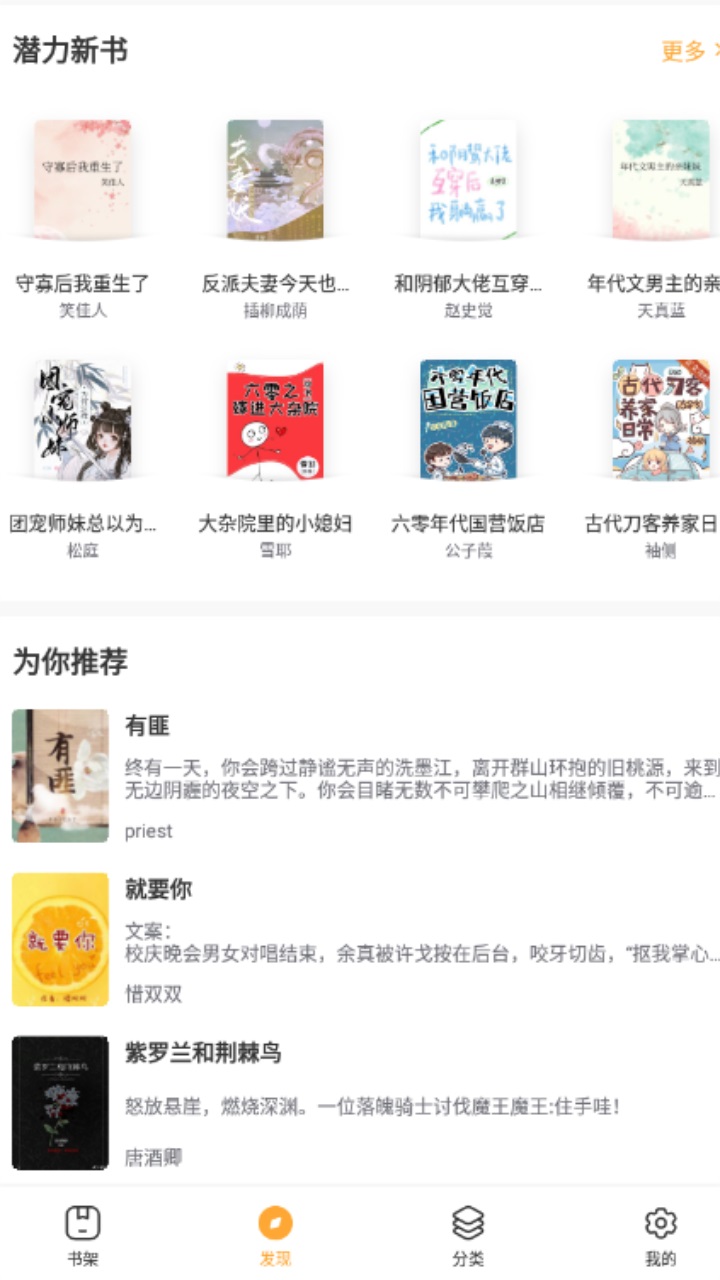
Task: Open author 笑佳人 label
Action: (82, 313)
